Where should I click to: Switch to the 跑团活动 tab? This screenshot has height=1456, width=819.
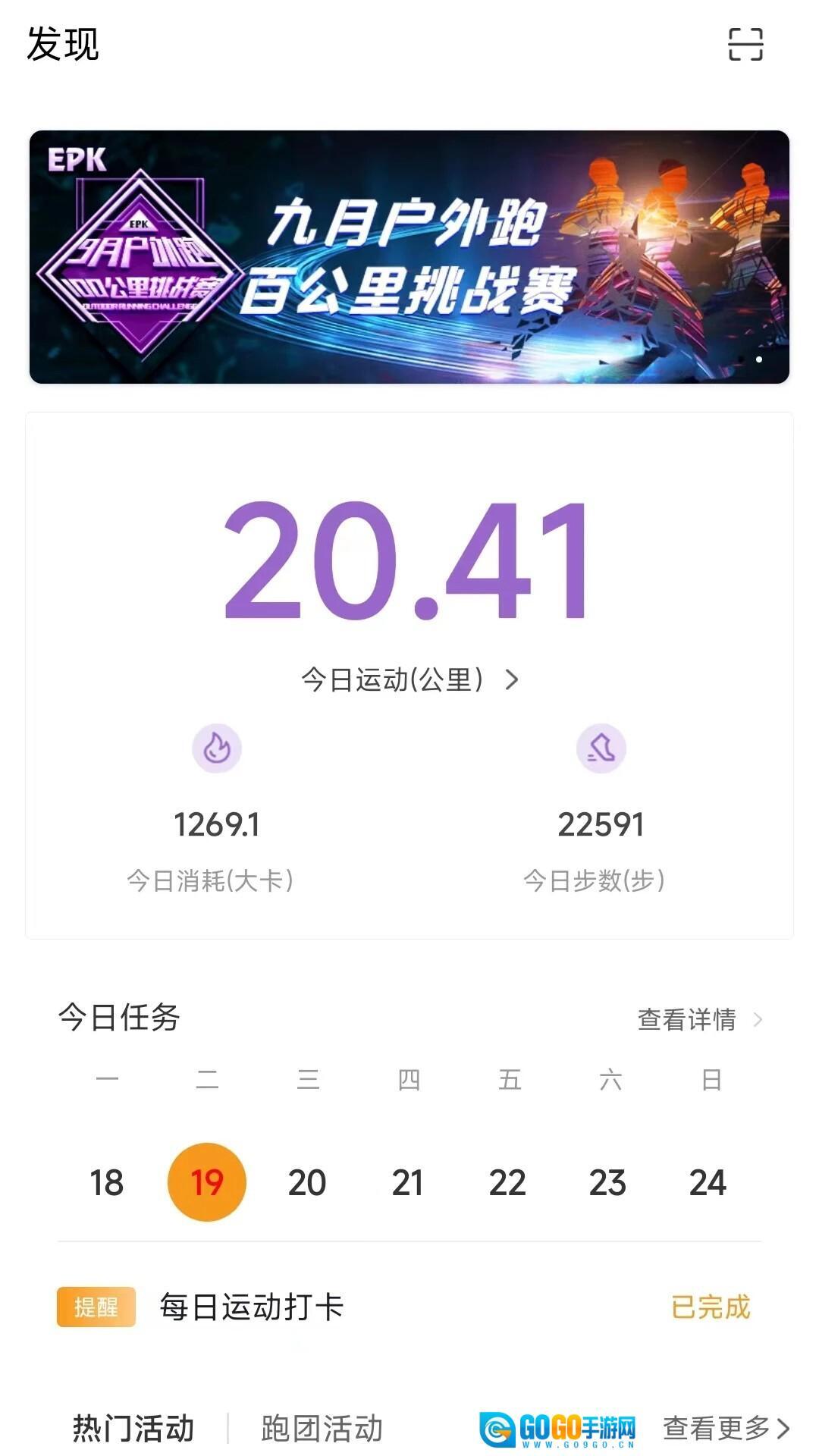click(x=322, y=1429)
